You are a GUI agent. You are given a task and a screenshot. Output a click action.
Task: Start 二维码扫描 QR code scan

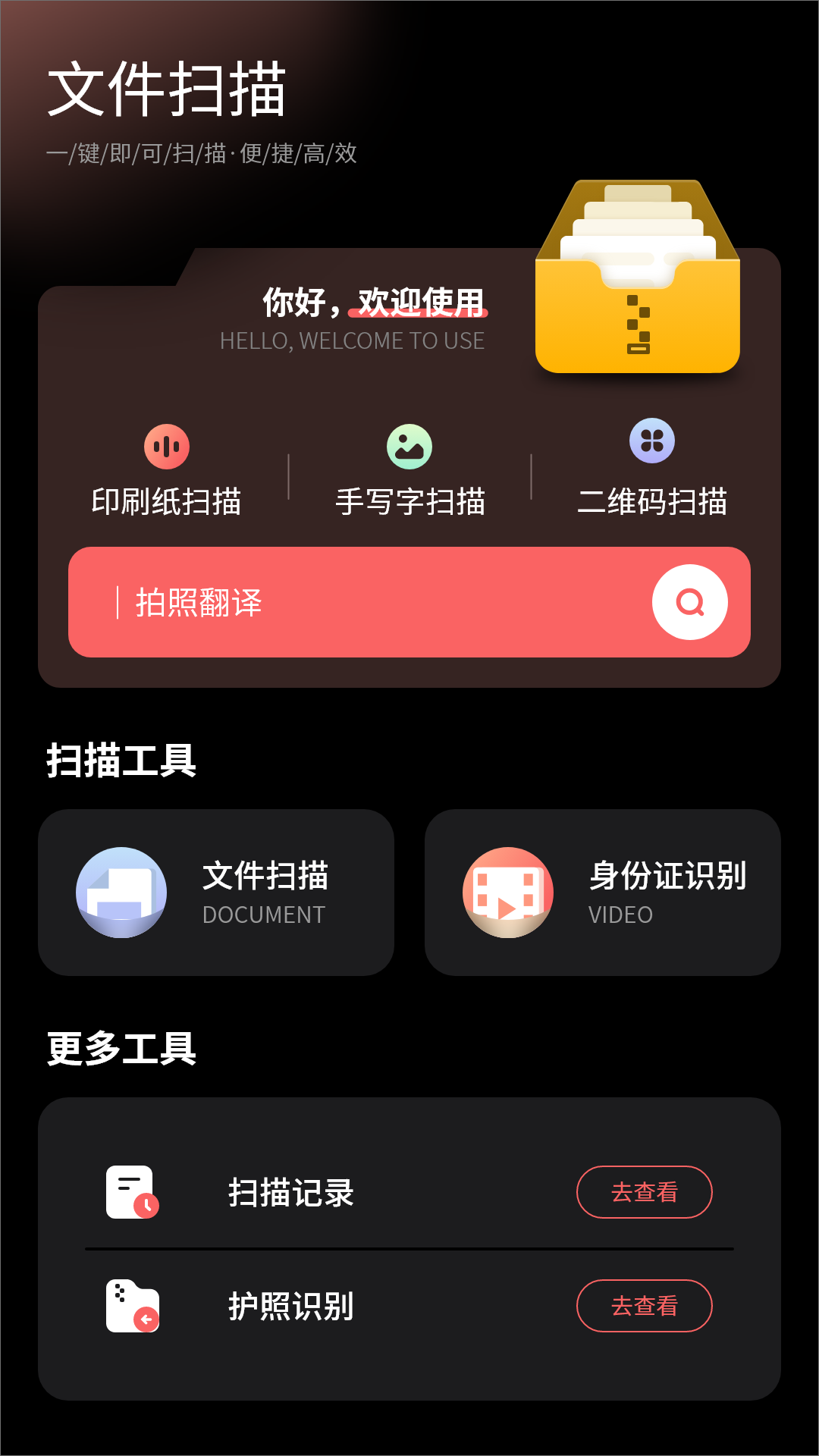652,470
